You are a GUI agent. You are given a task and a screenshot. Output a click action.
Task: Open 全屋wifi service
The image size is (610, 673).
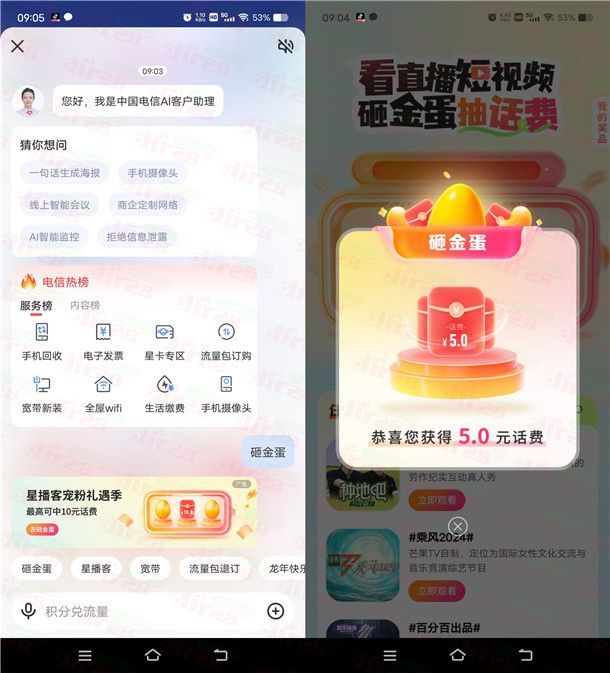pos(103,393)
